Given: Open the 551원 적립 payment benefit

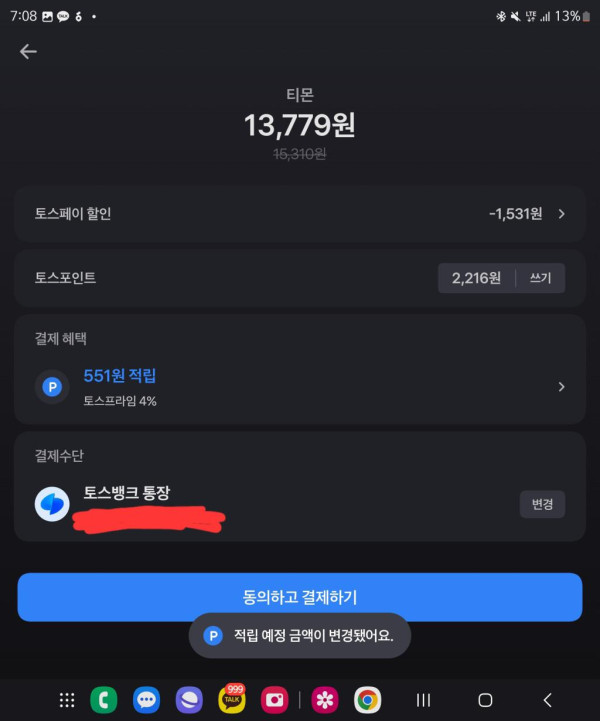Looking at the screenshot, I should (299, 386).
